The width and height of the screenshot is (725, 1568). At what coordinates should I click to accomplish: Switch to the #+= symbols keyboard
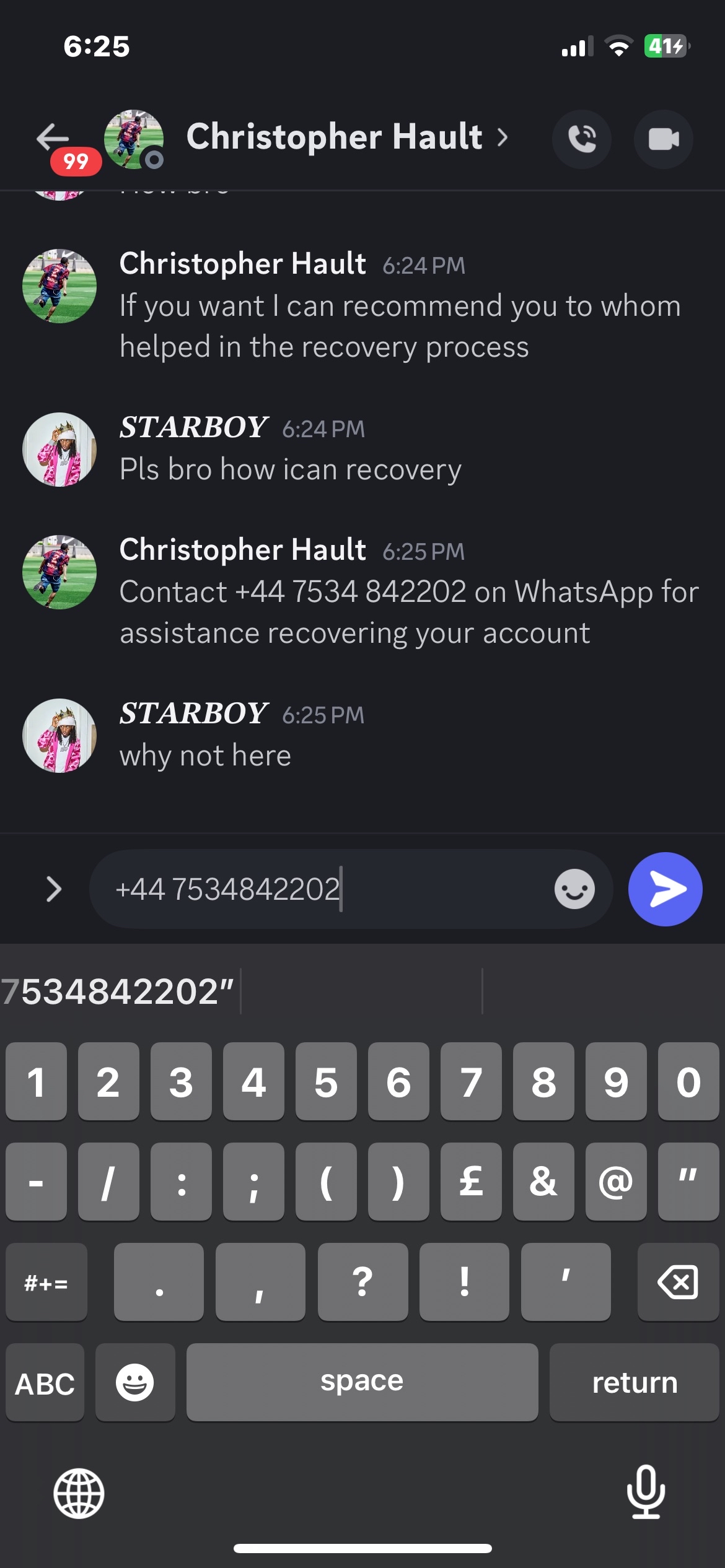(x=46, y=1282)
